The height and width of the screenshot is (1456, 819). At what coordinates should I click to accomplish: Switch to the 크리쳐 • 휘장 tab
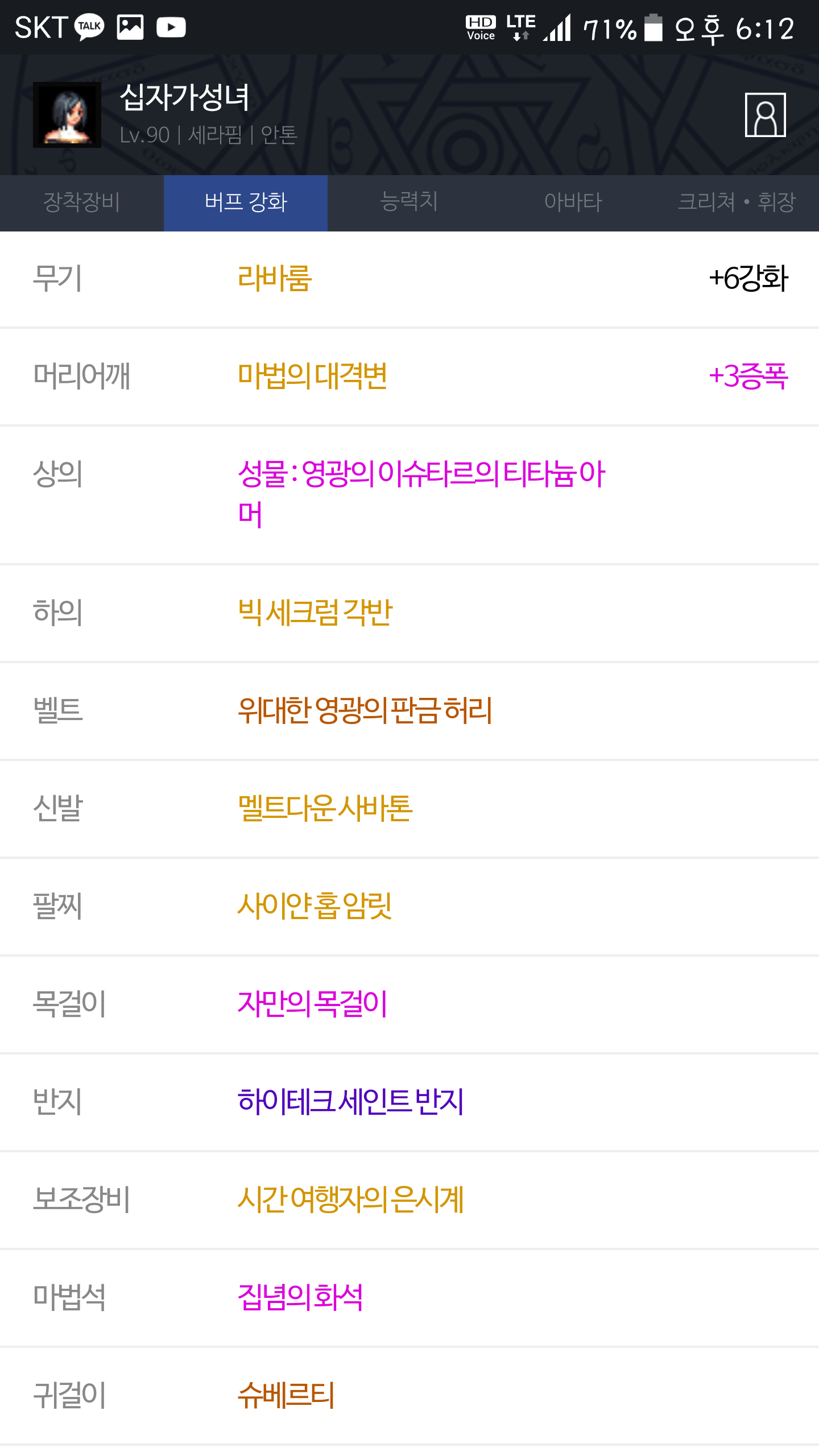pyautogui.click(x=736, y=202)
